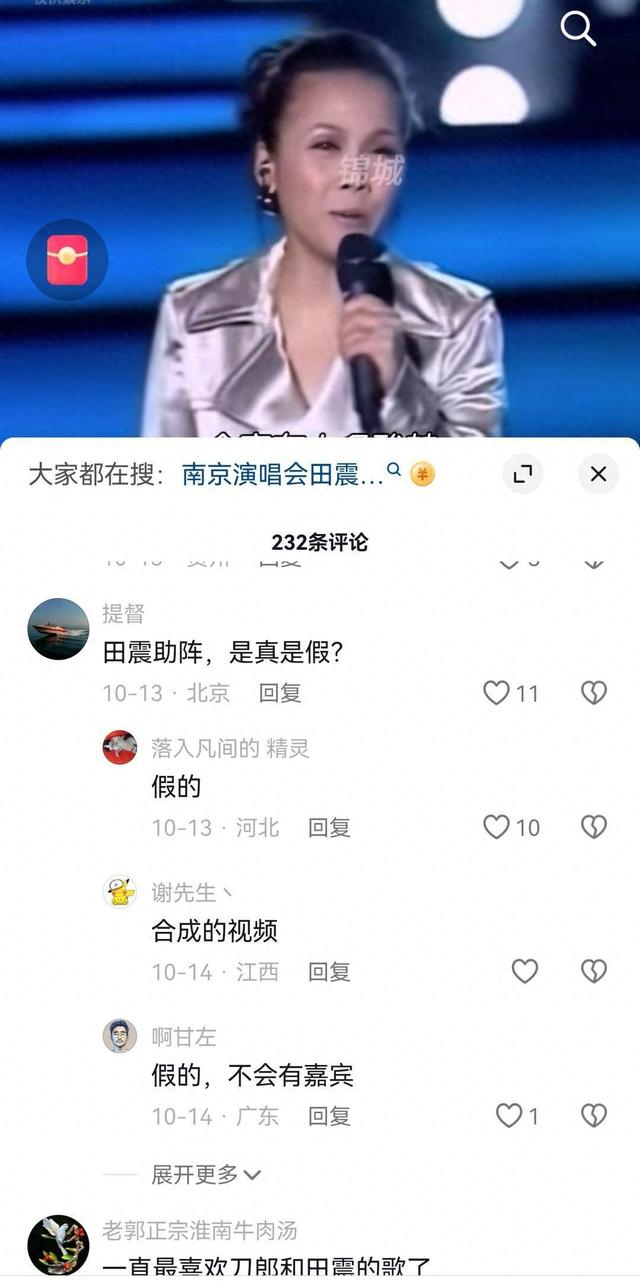Like 提督's comment
This screenshot has height=1284, width=640.
[497, 692]
